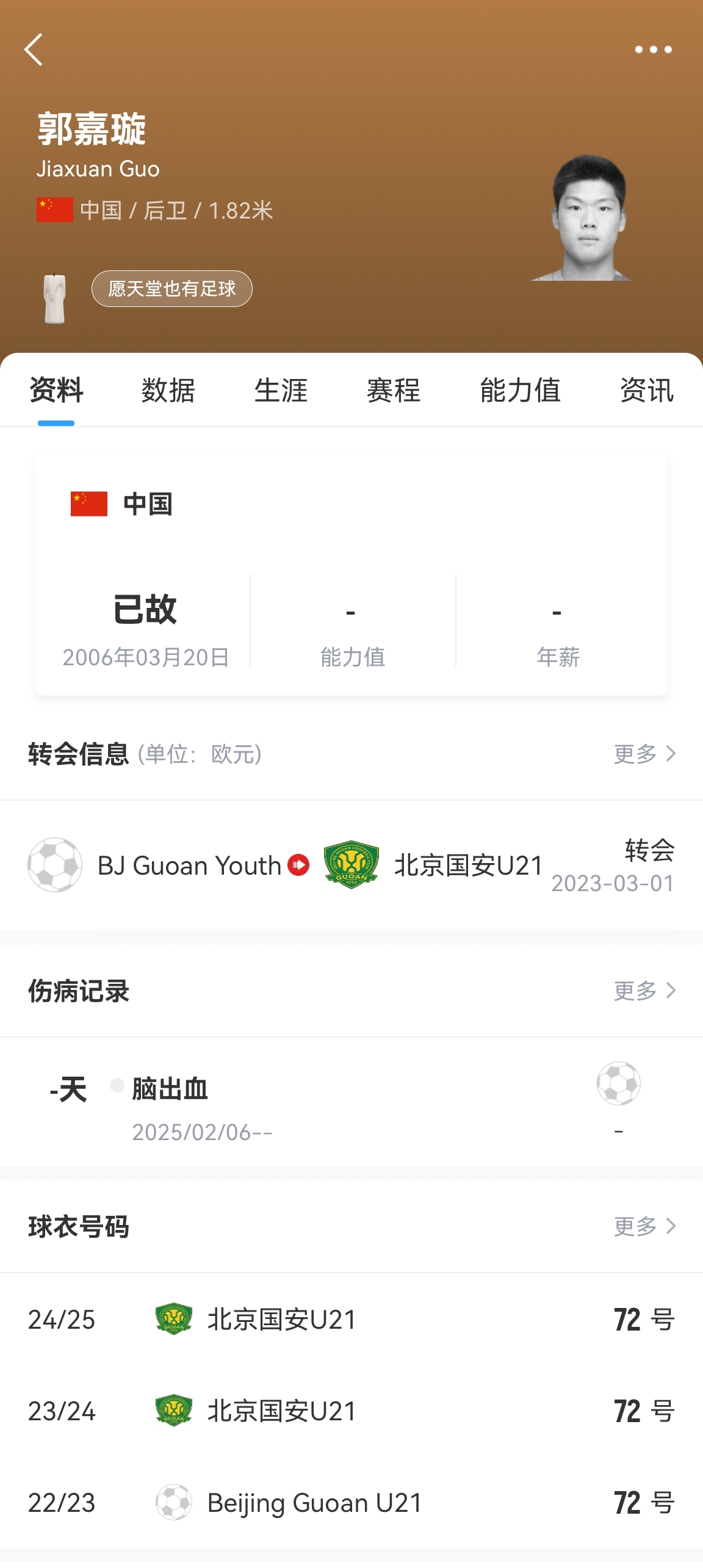Switch to the 数据 tab
703x1568 pixels.
[168, 391]
